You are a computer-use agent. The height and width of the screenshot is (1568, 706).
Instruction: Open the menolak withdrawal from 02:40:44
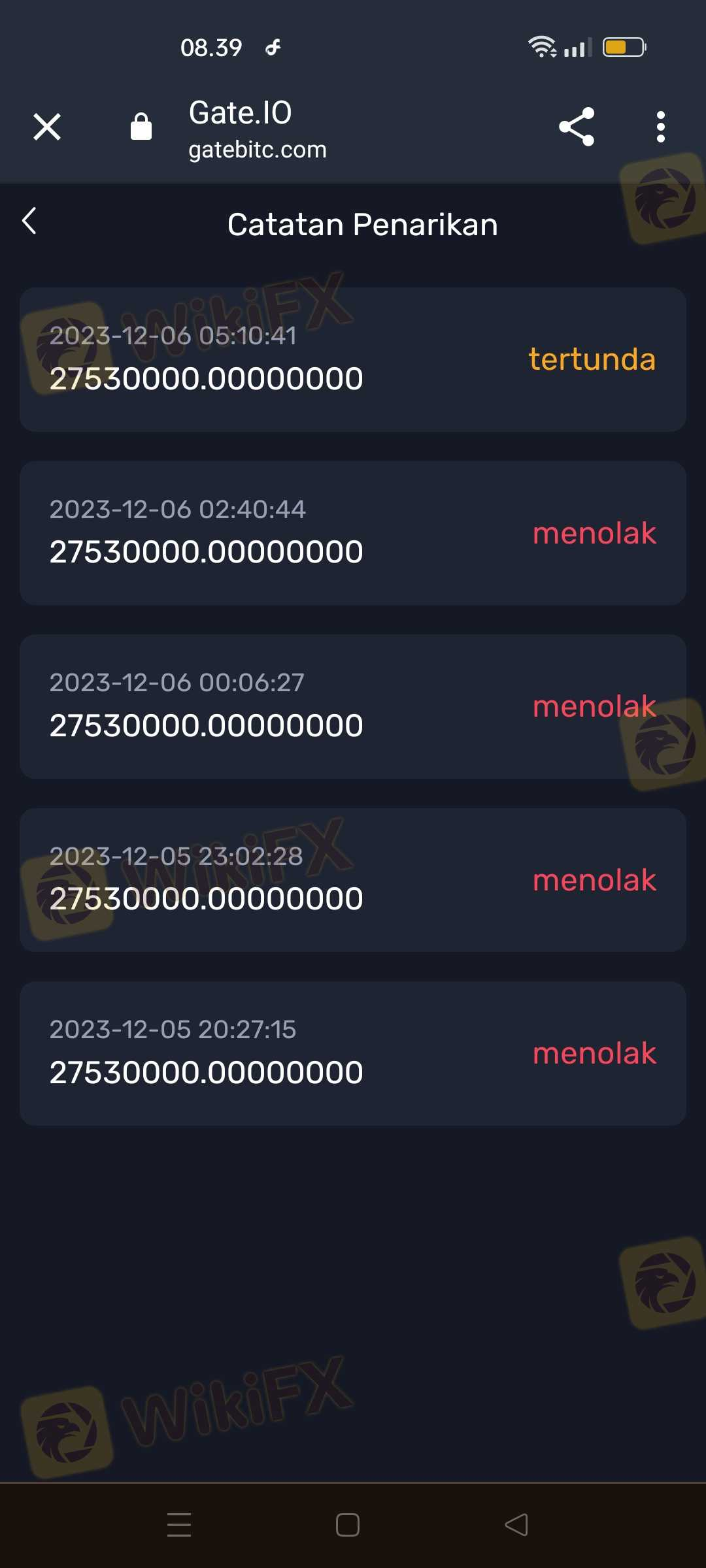coord(353,533)
